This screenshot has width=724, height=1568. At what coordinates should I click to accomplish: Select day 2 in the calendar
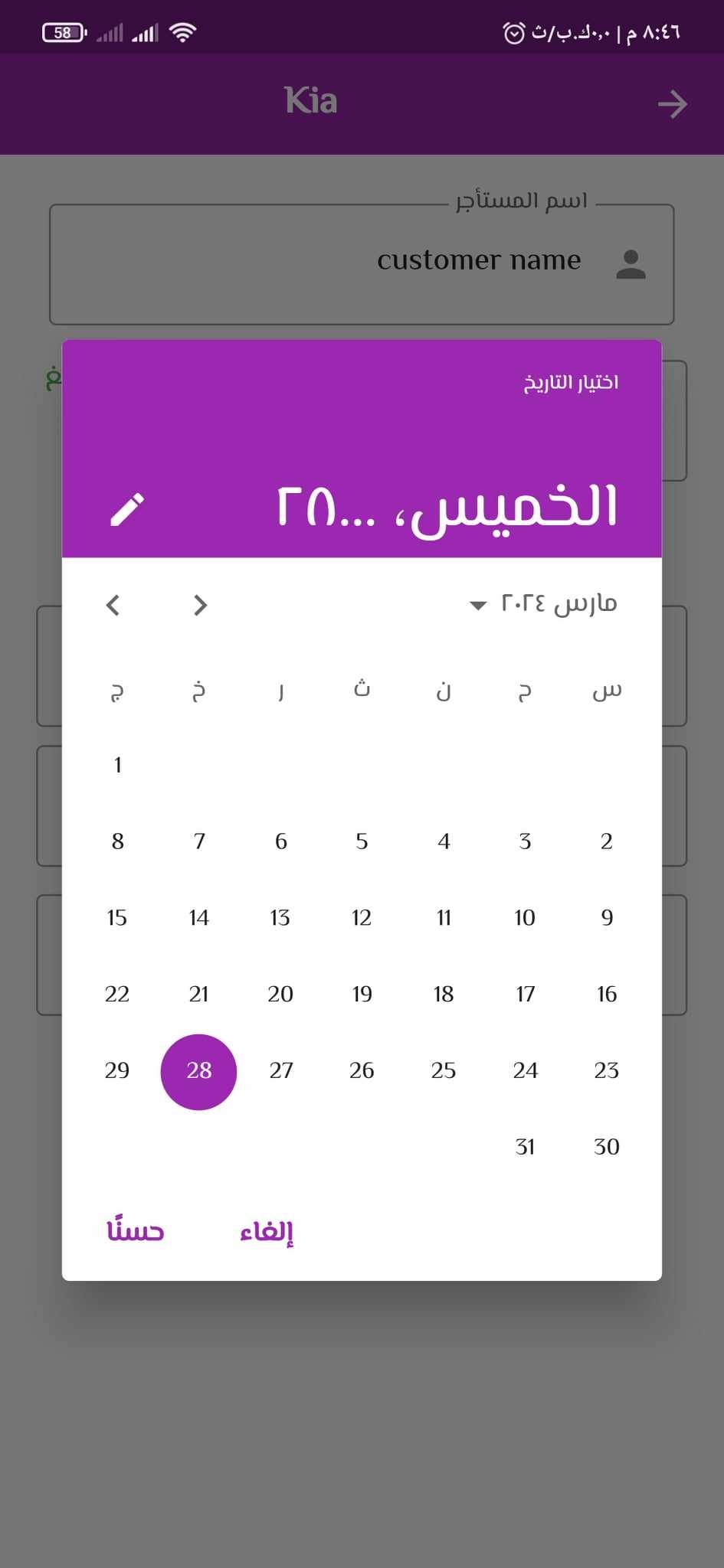[607, 841]
